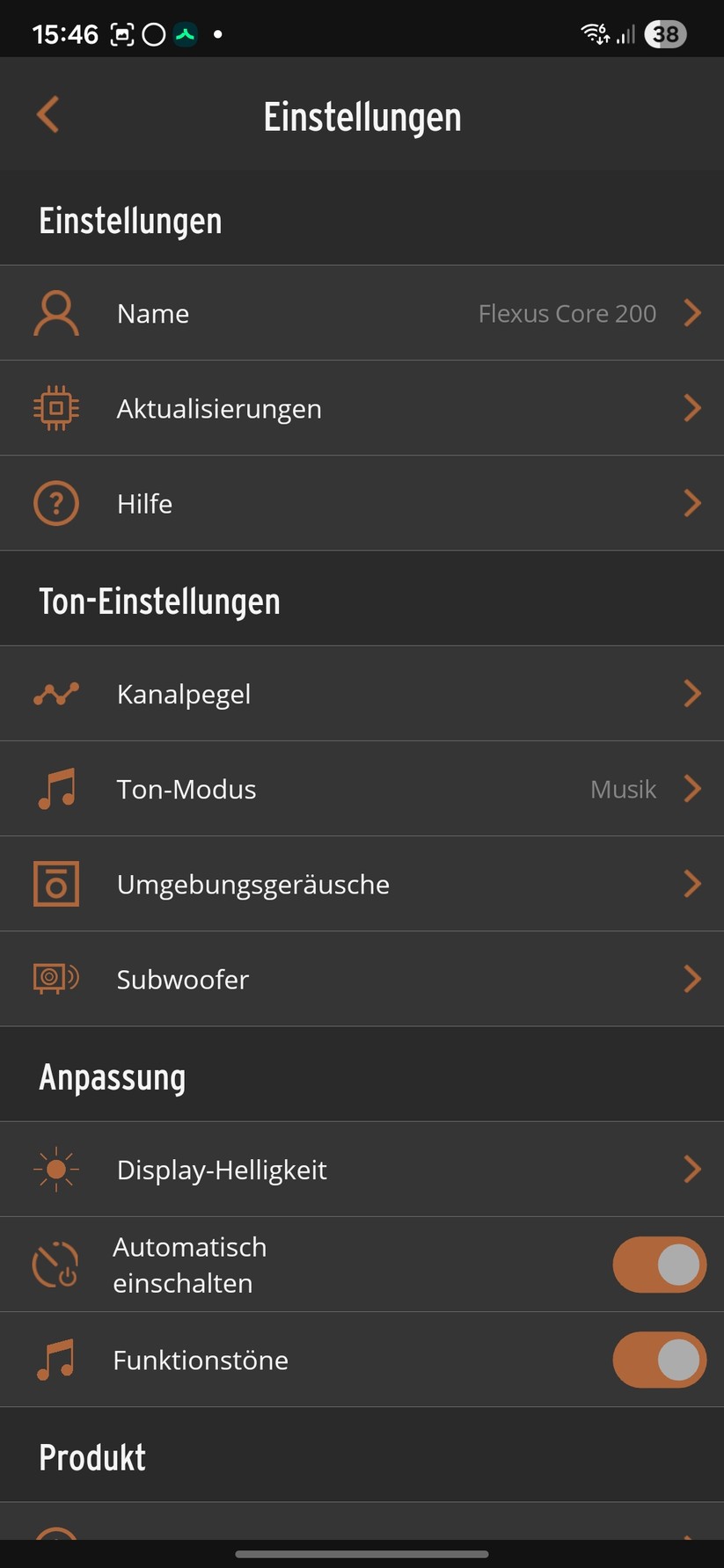Tap the Subwoofer speaker icon
Screen dimensions: 724x1568
55,979
